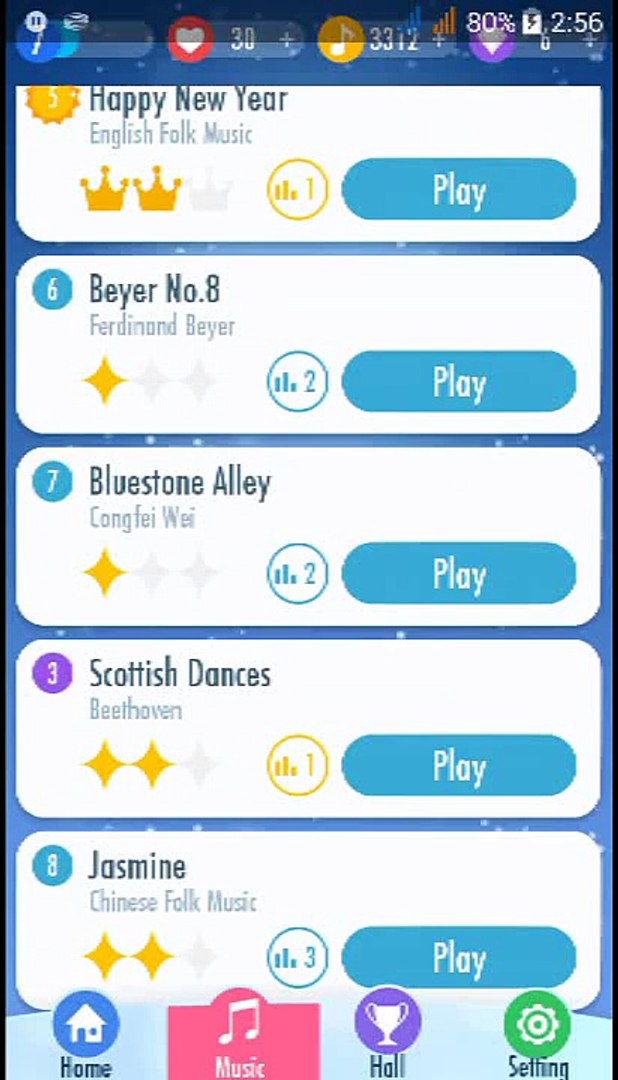Open the ranking icon for Happy New Year
618x1080 pixels.
tap(297, 189)
